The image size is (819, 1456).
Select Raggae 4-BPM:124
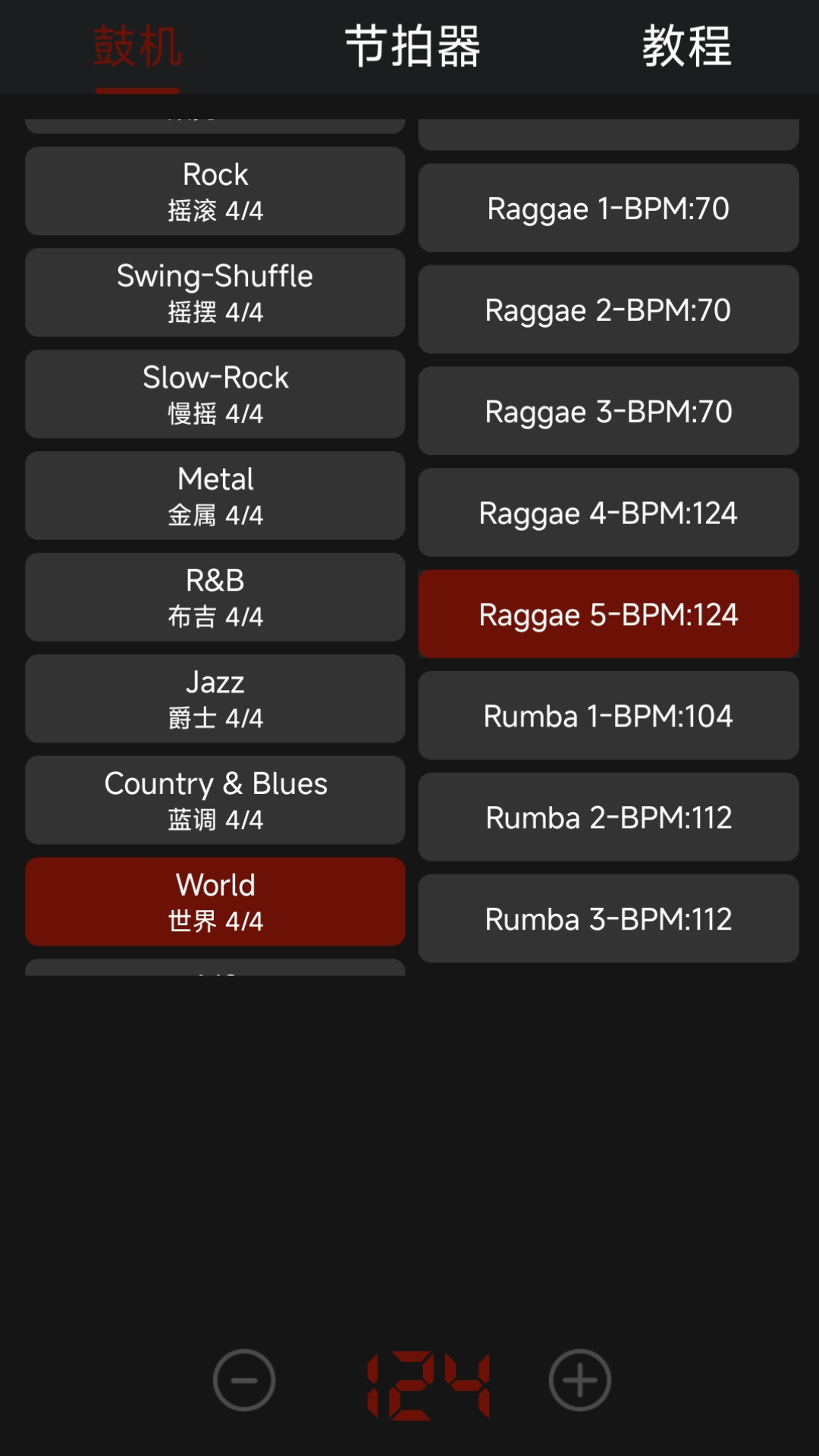coord(608,513)
